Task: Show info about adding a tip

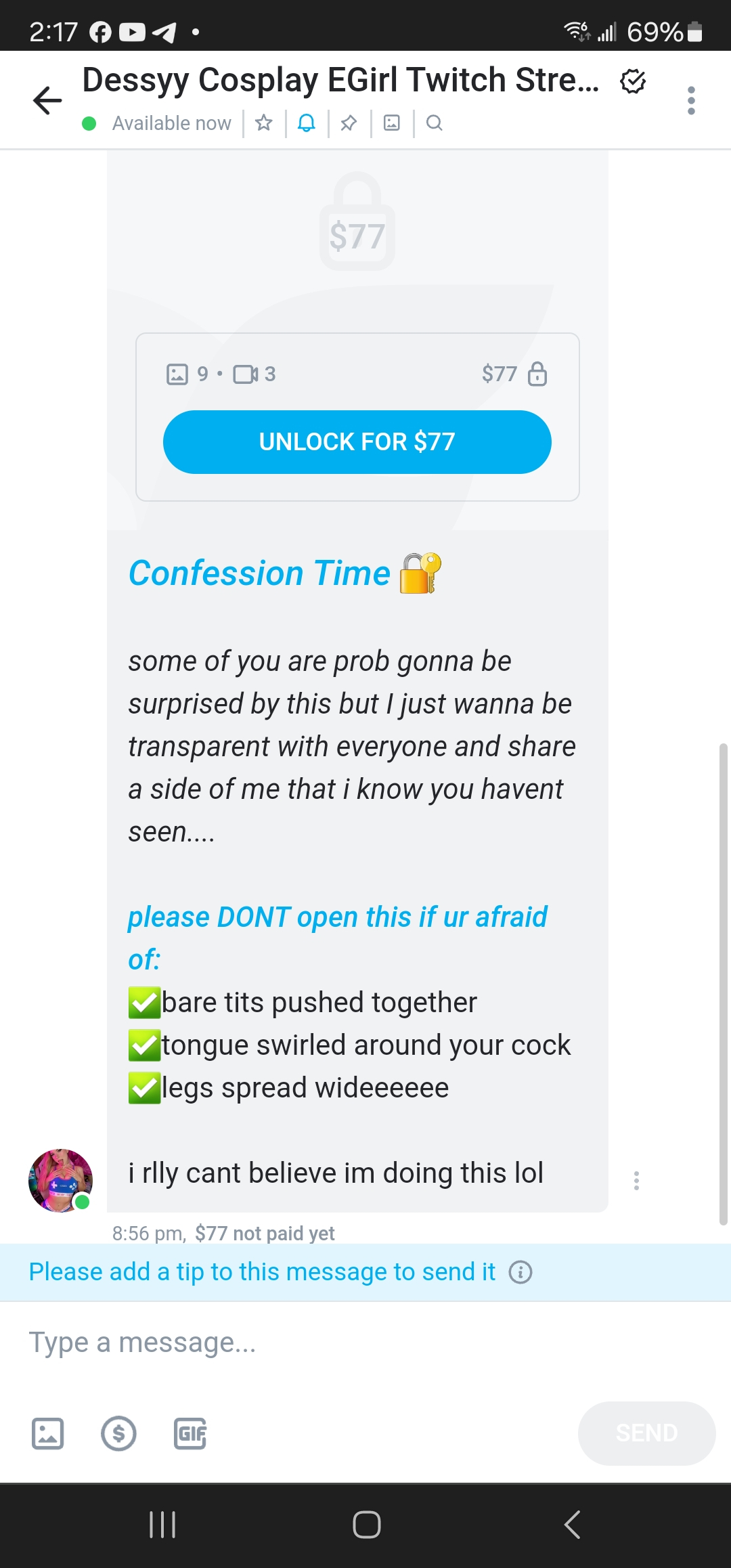Action: tap(520, 1272)
